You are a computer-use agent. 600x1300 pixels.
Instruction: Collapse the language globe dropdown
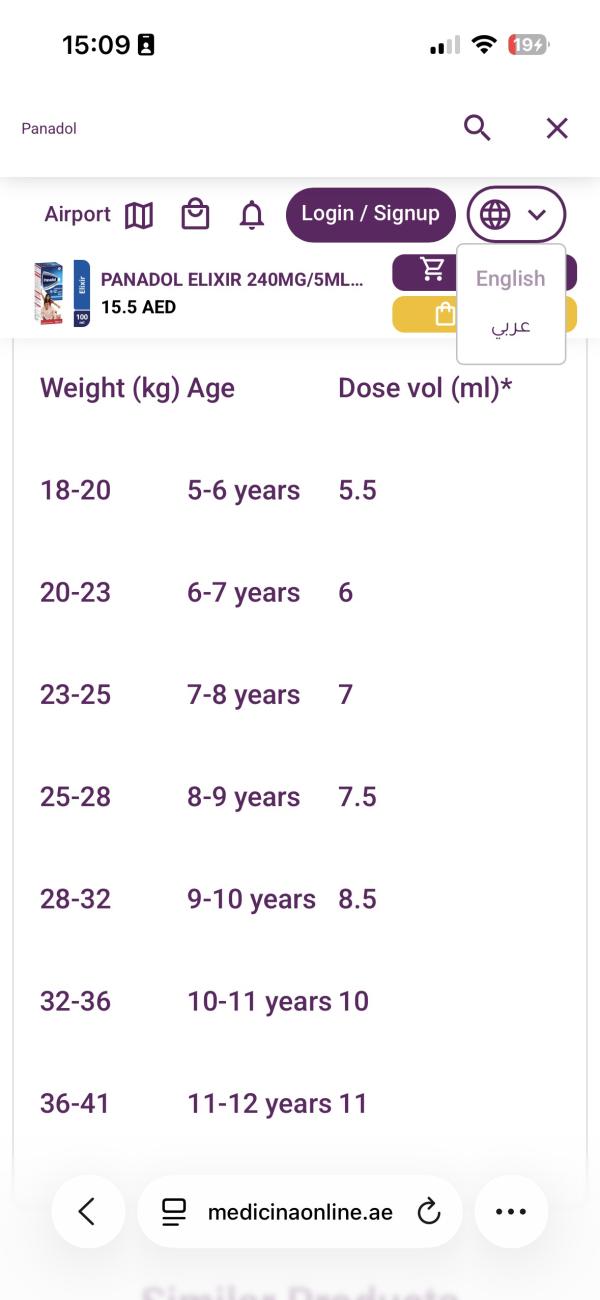point(516,214)
